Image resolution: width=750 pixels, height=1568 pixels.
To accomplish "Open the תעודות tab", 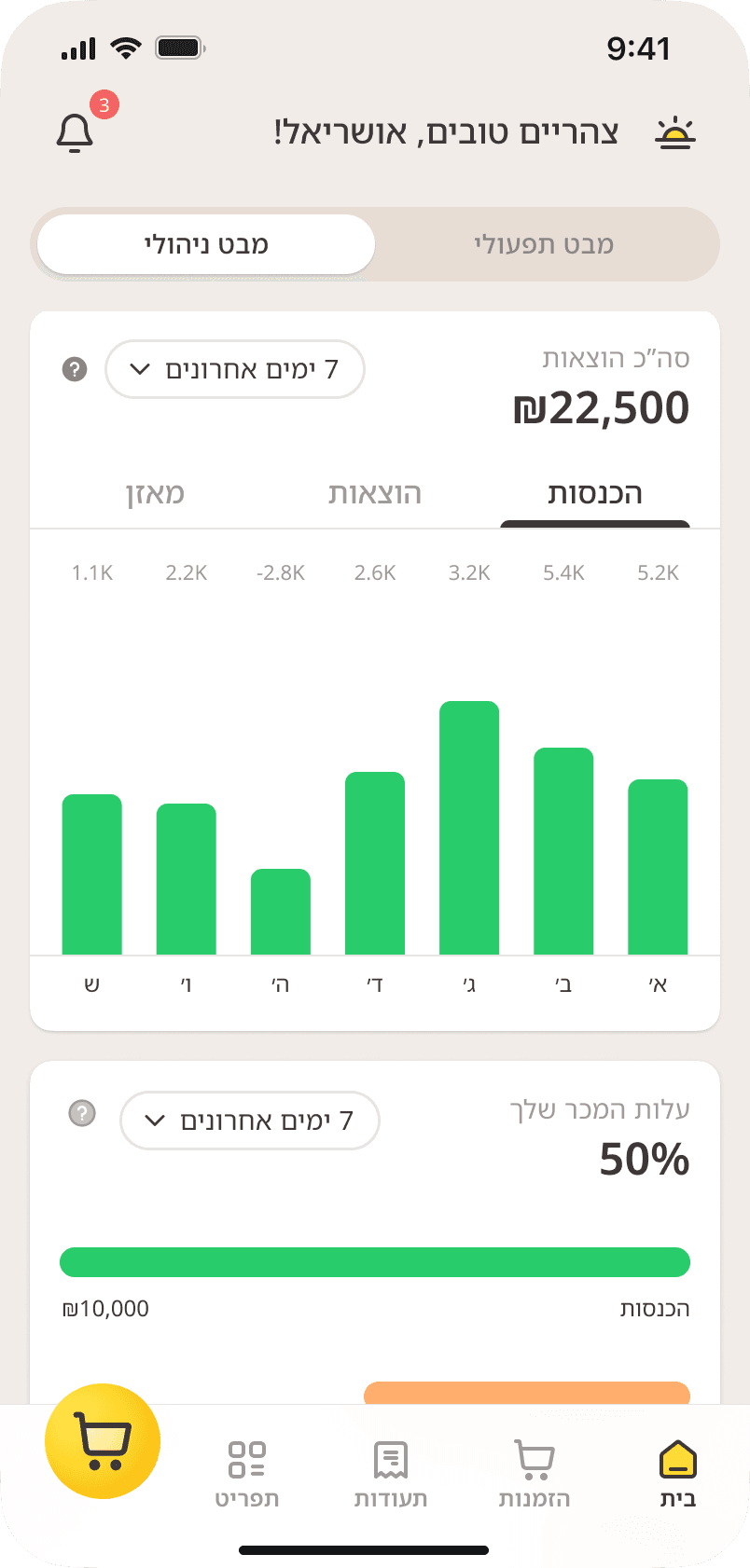I will pos(391,1472).
